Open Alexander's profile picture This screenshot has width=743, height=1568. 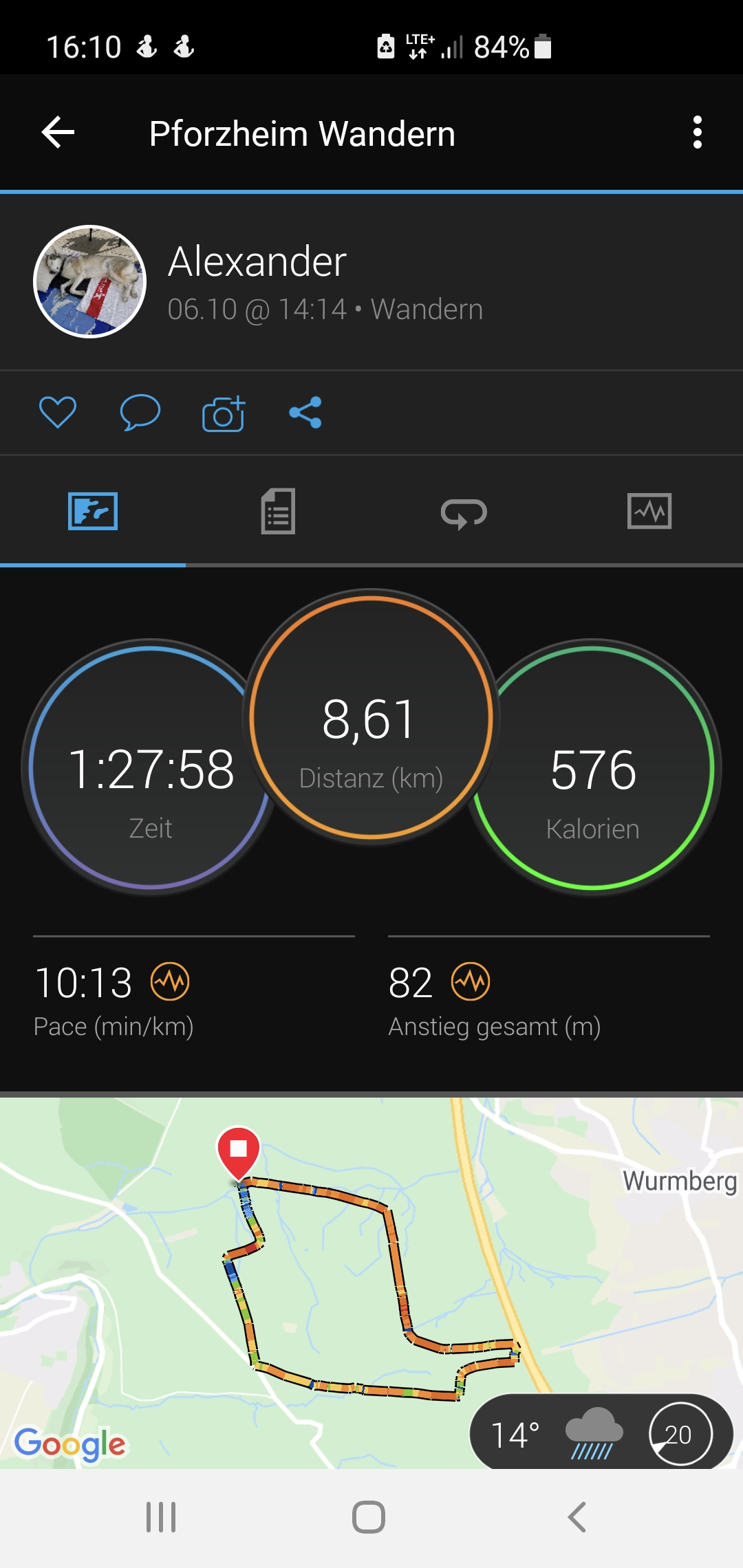[90, 281]
